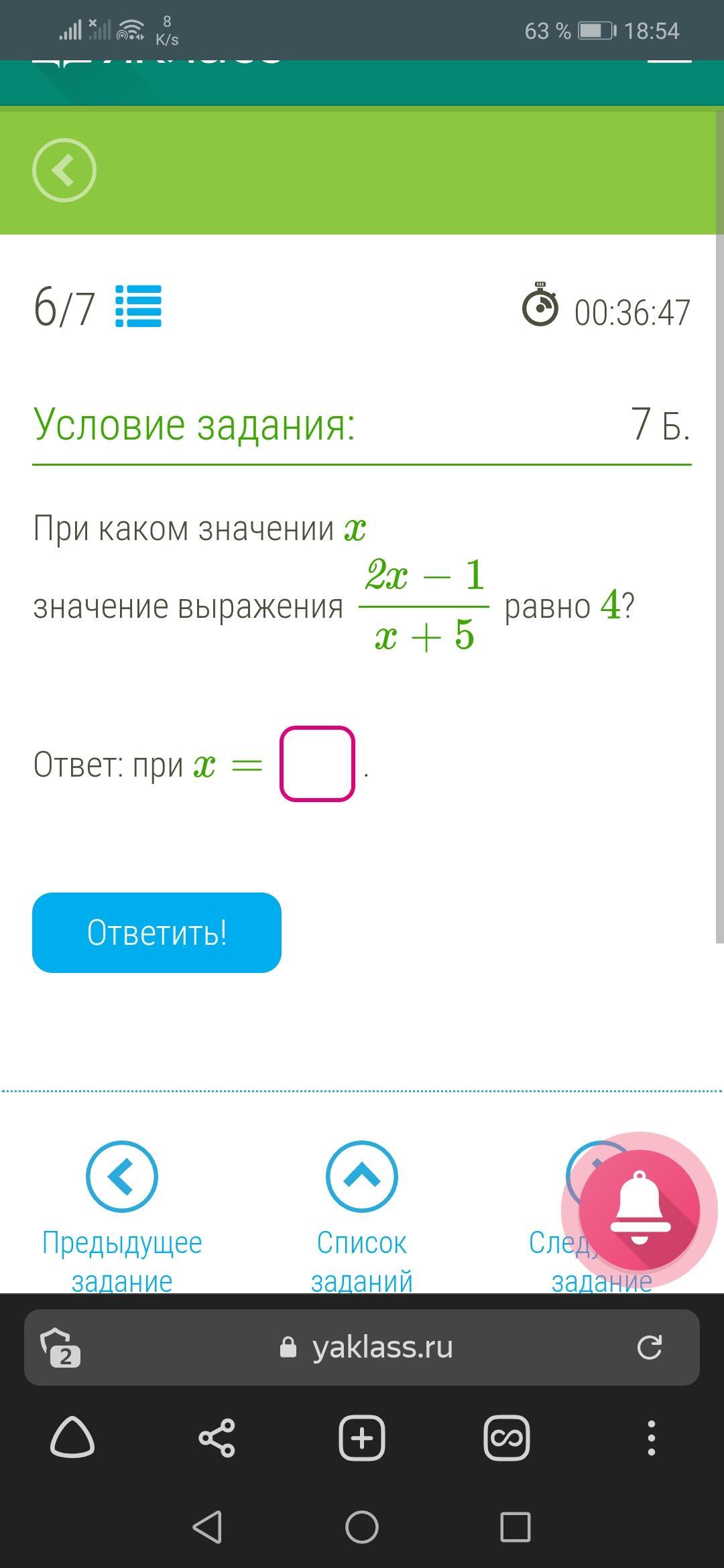Open the browser home shortcut icon

point(72,1438)
